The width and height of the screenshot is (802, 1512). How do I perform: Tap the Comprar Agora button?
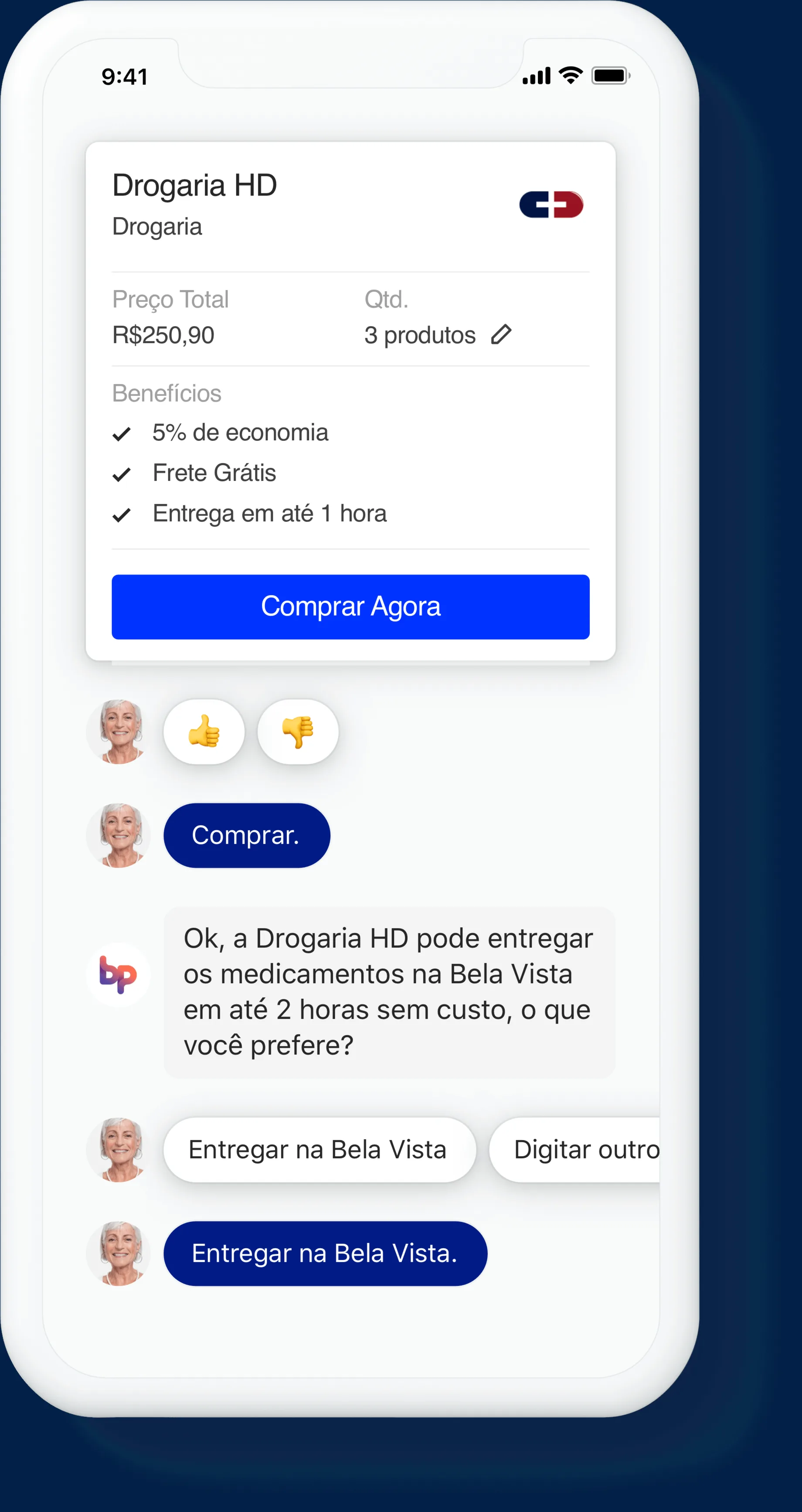tap(350, 606)
